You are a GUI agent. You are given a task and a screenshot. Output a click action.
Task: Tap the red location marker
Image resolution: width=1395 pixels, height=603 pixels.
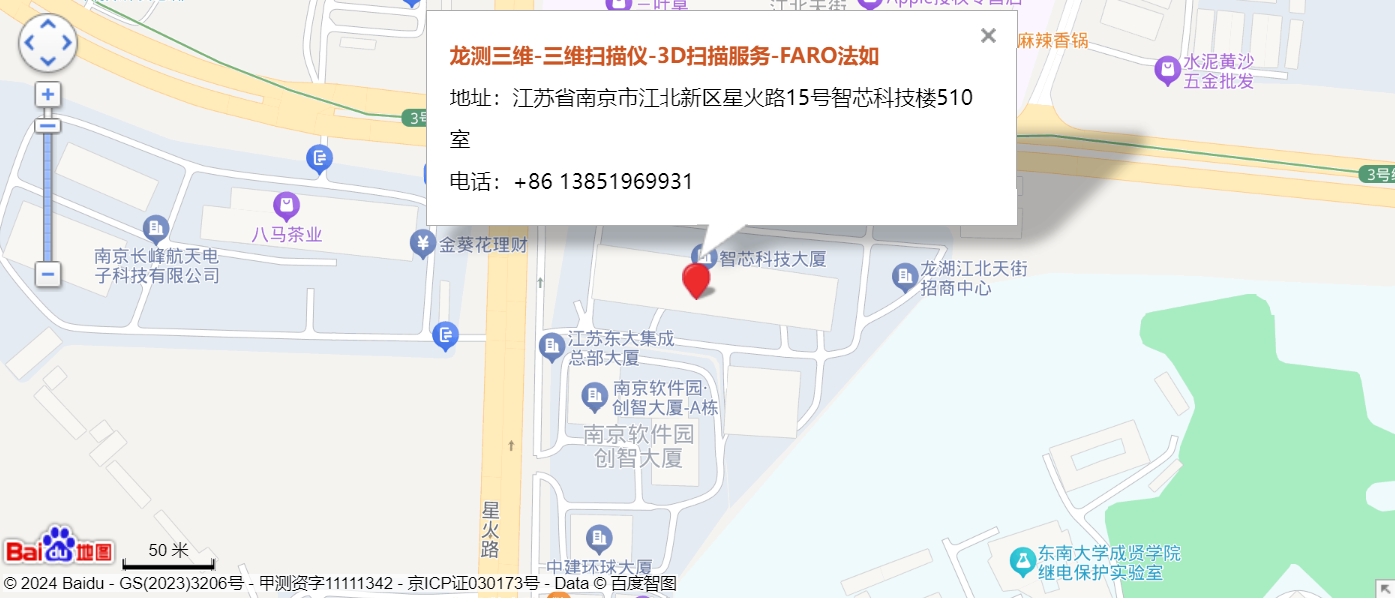[x=696, y=279]
